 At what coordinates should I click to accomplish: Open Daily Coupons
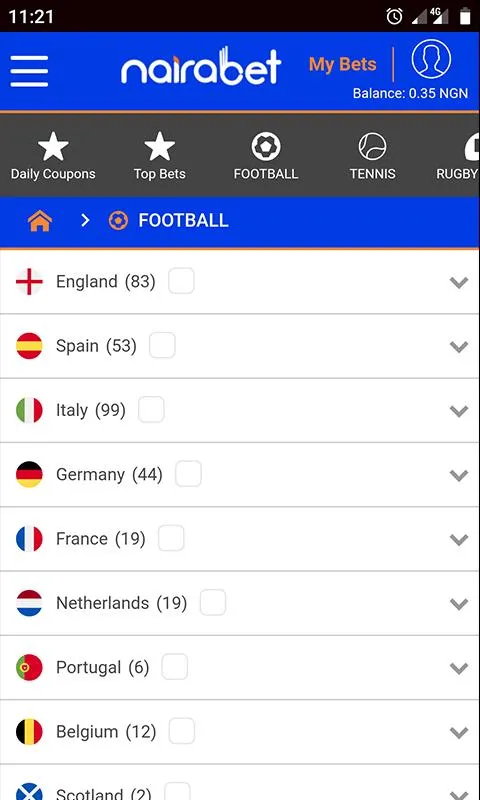click(53, 156)
